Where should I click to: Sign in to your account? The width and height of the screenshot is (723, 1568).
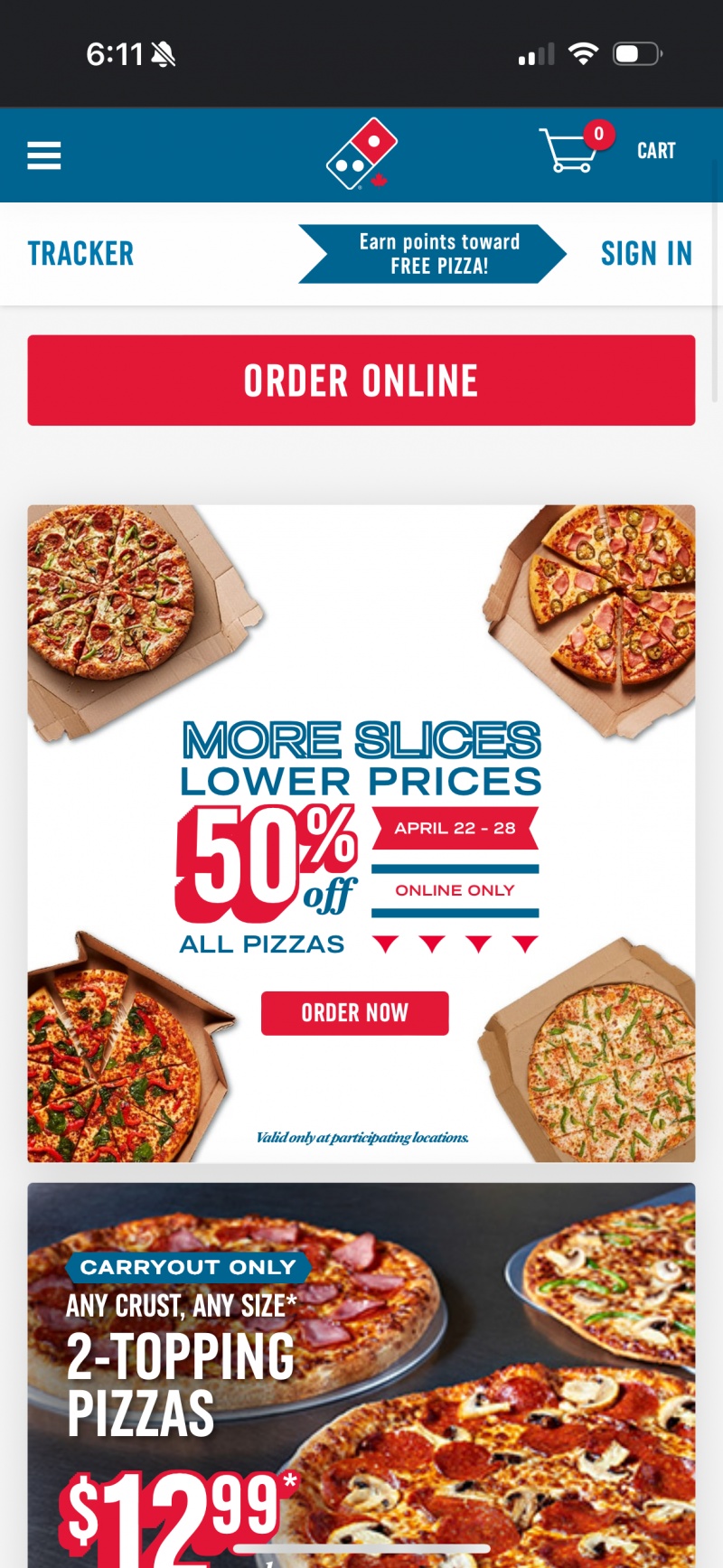(647, 254)
